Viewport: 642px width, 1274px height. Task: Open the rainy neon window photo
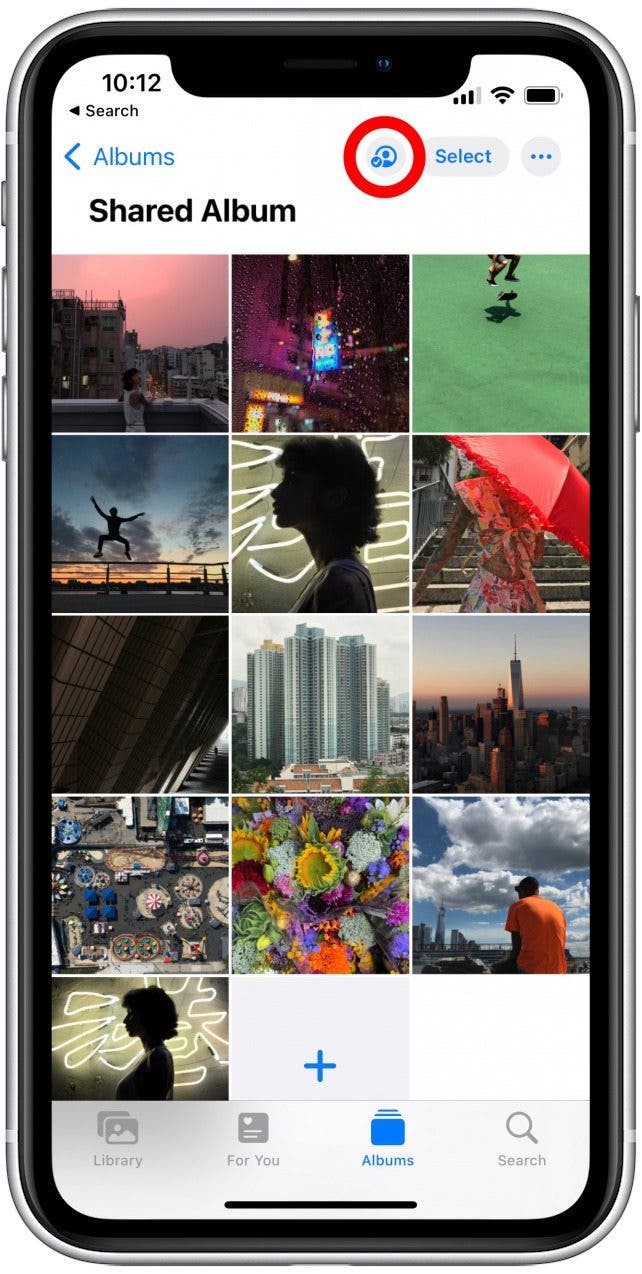pos(320,342)
